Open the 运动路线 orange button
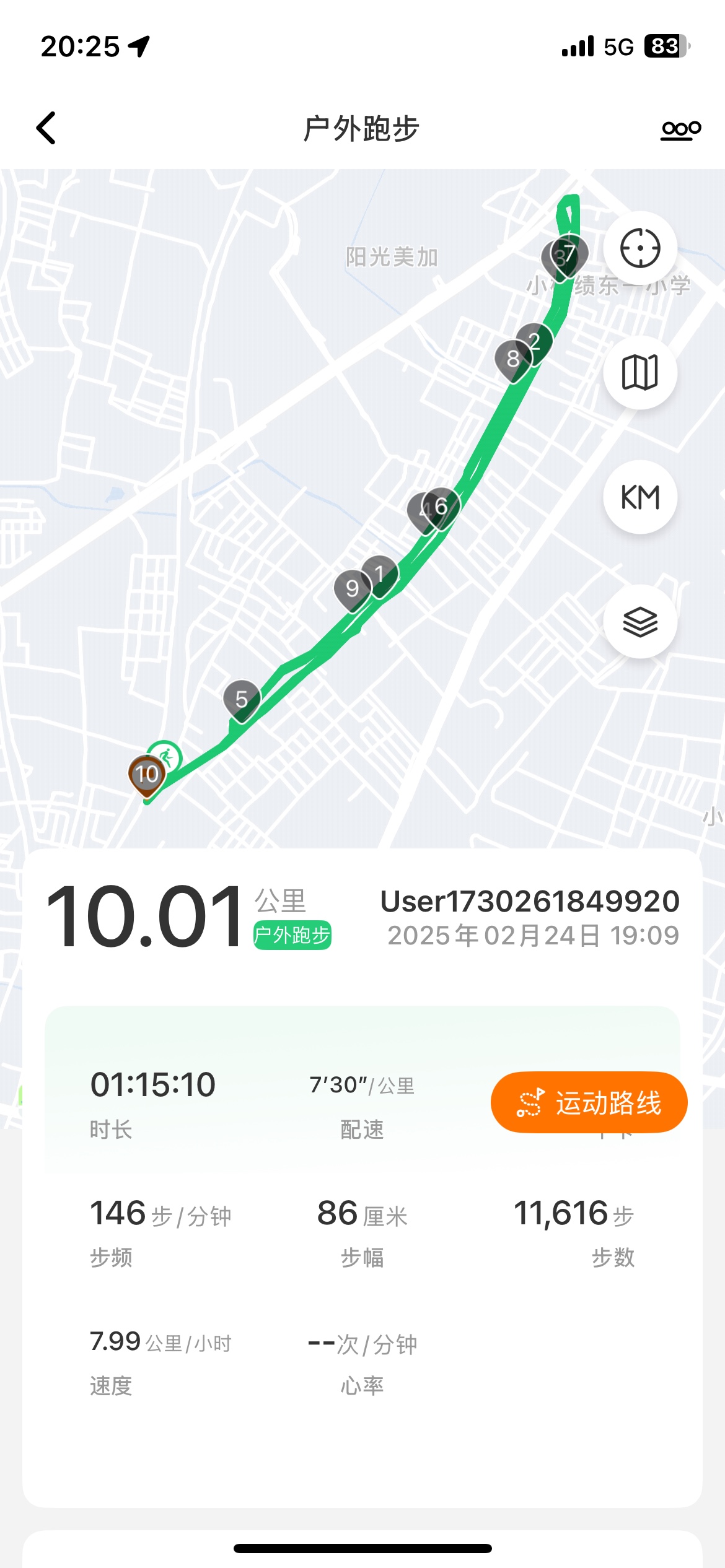 [589, 1102]
